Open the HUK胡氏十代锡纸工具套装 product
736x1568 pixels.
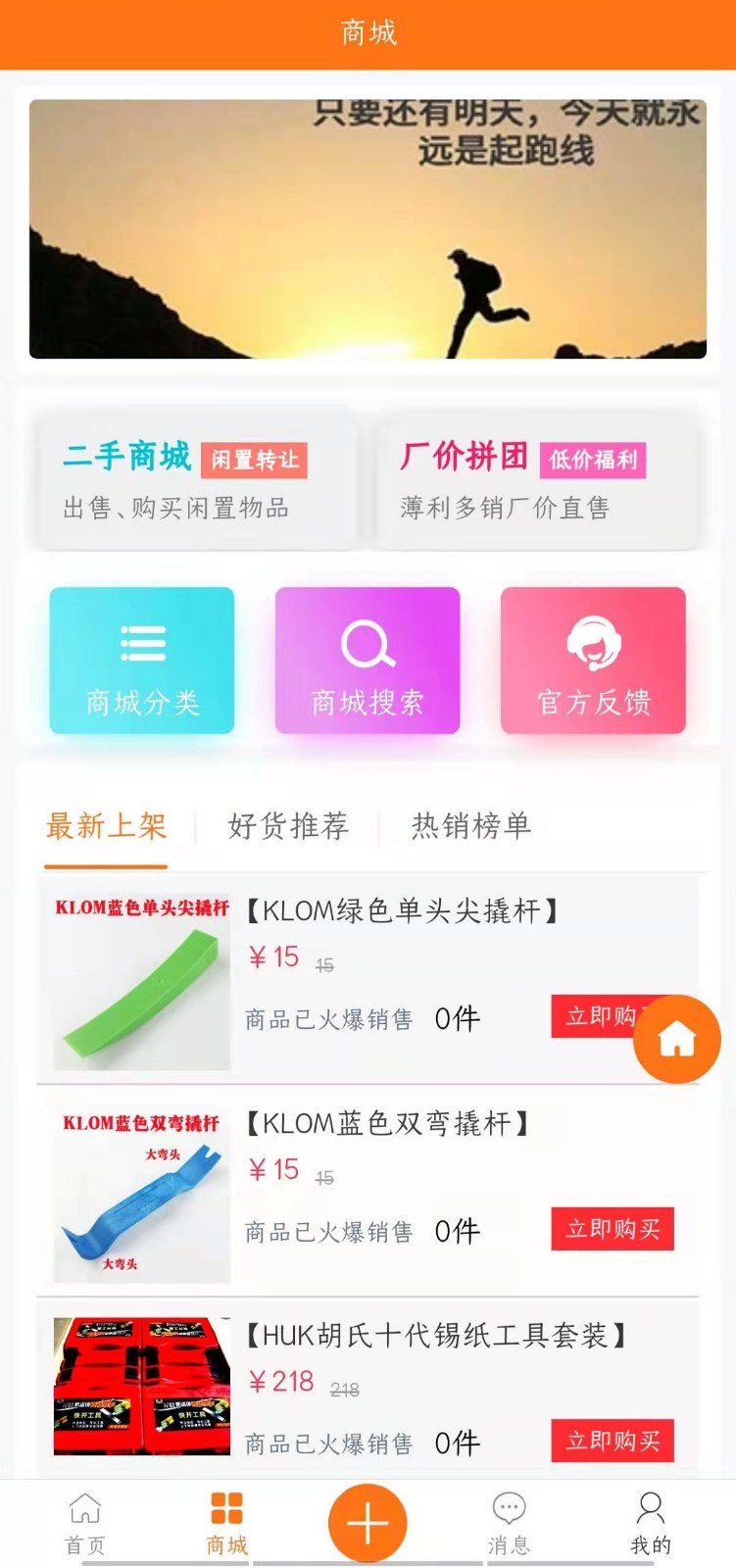tap(436, 1336)
